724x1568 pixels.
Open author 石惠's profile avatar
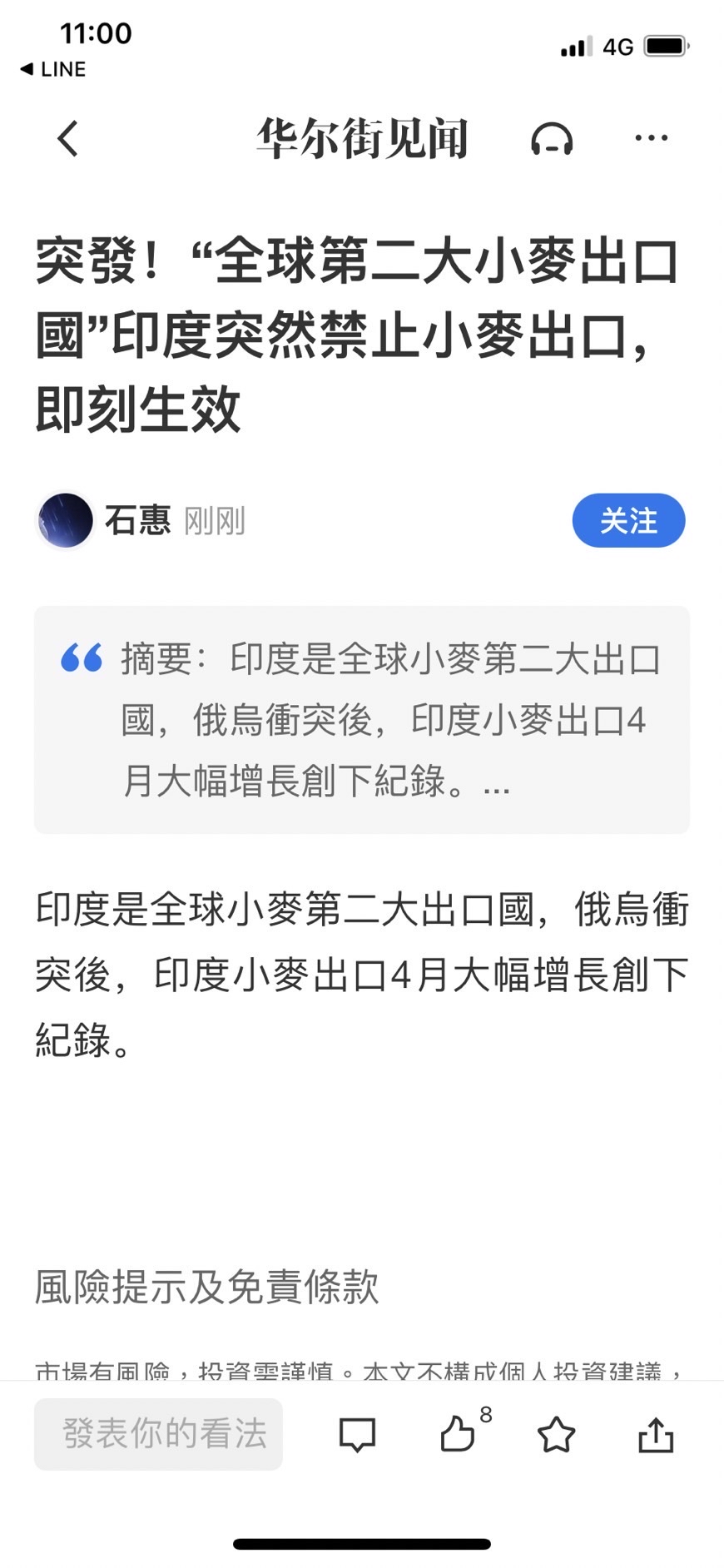(x=66, y=521)
